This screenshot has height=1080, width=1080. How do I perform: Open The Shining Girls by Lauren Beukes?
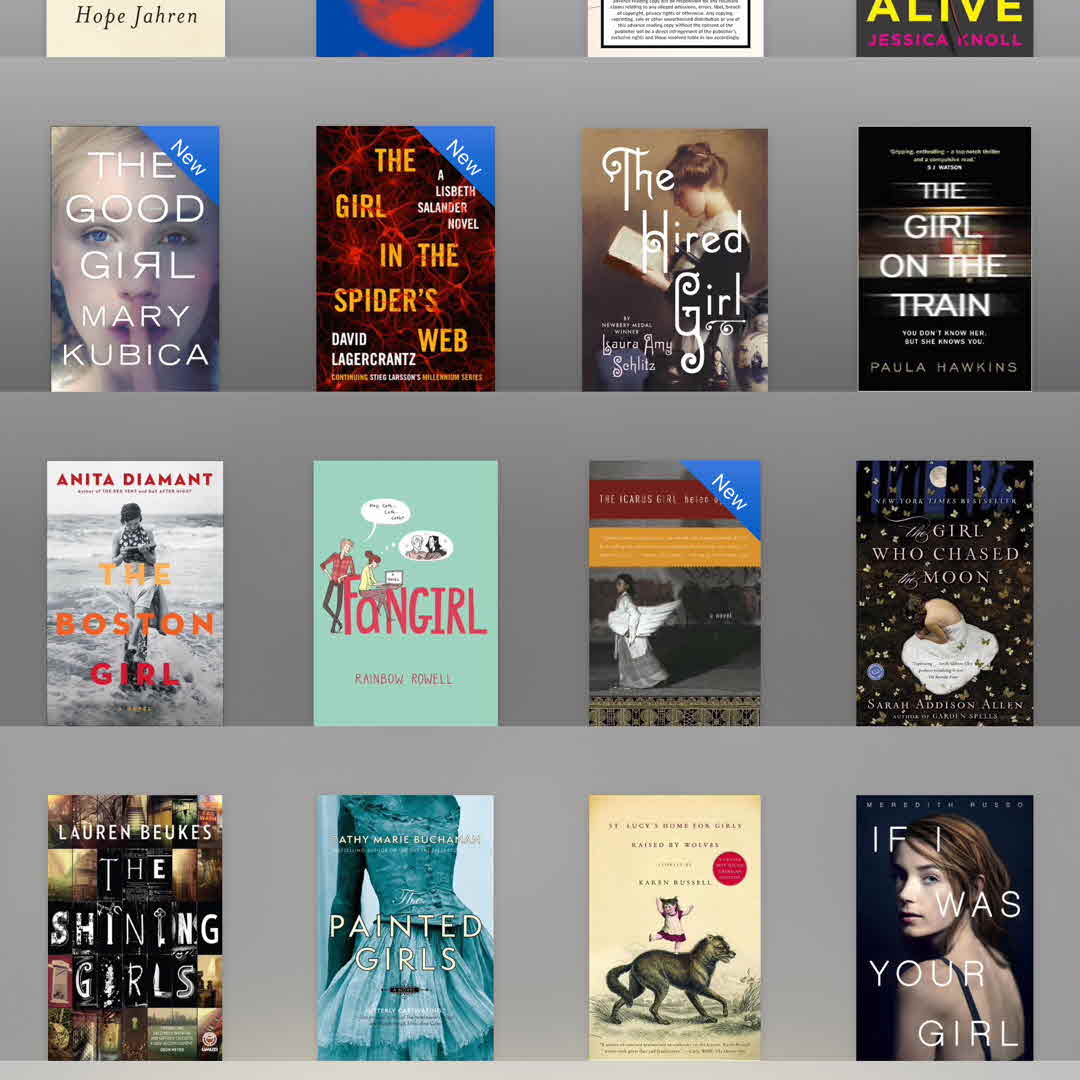tap(135, 927)
